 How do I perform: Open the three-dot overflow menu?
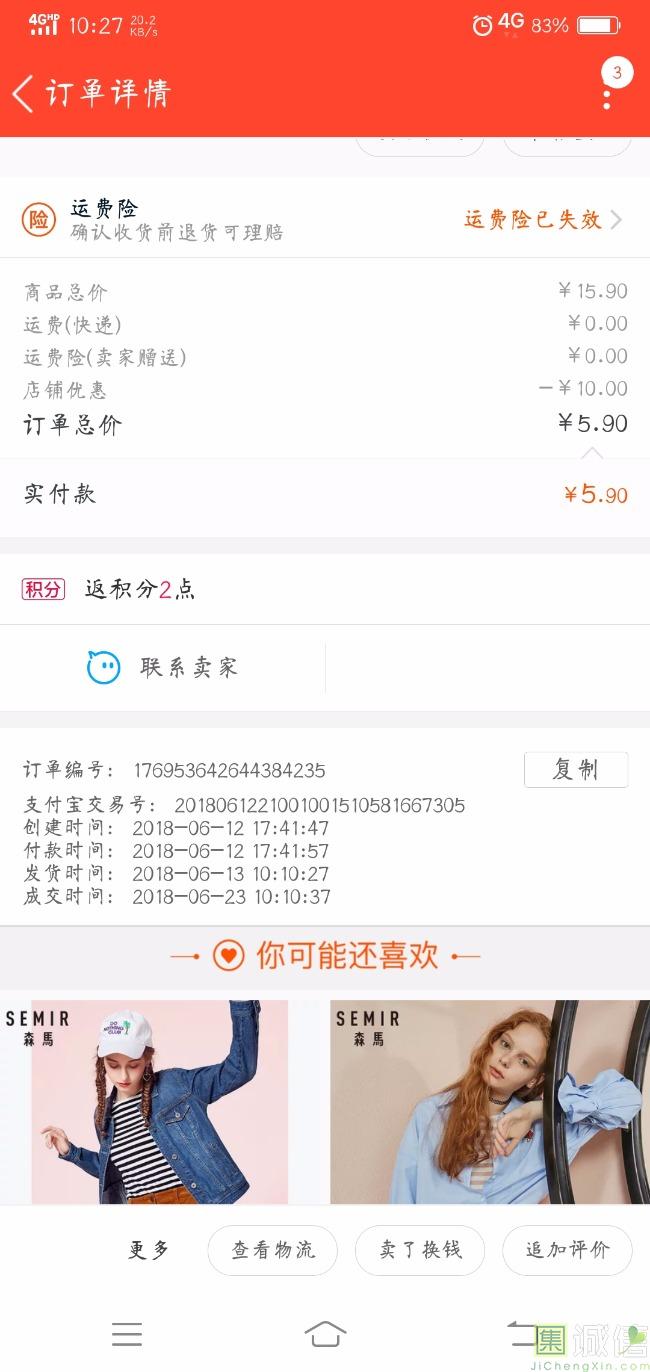[607, 98]
